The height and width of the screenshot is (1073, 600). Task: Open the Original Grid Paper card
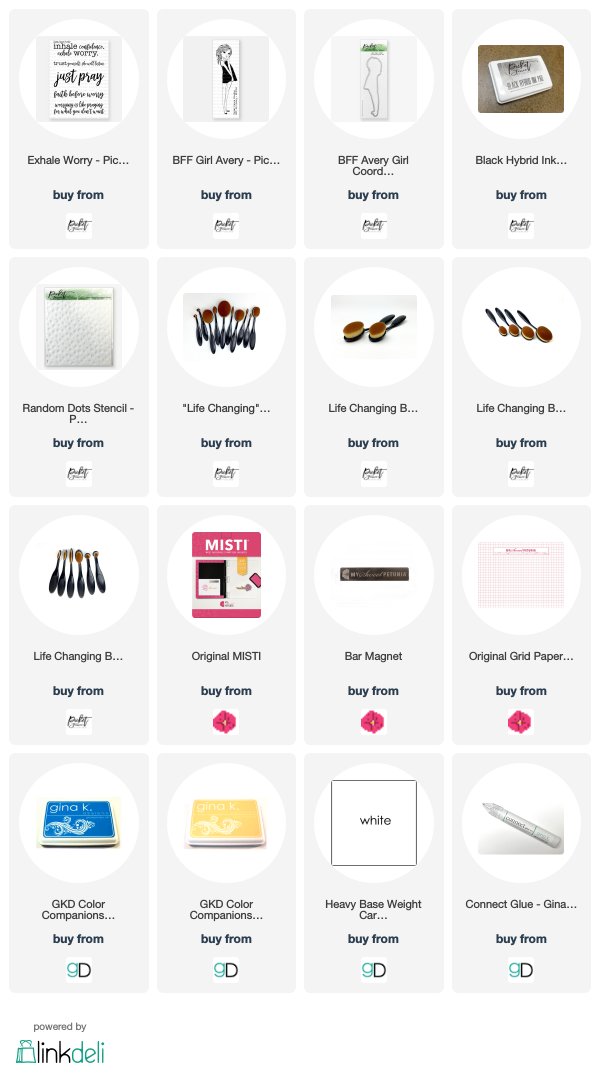(521, 625)
